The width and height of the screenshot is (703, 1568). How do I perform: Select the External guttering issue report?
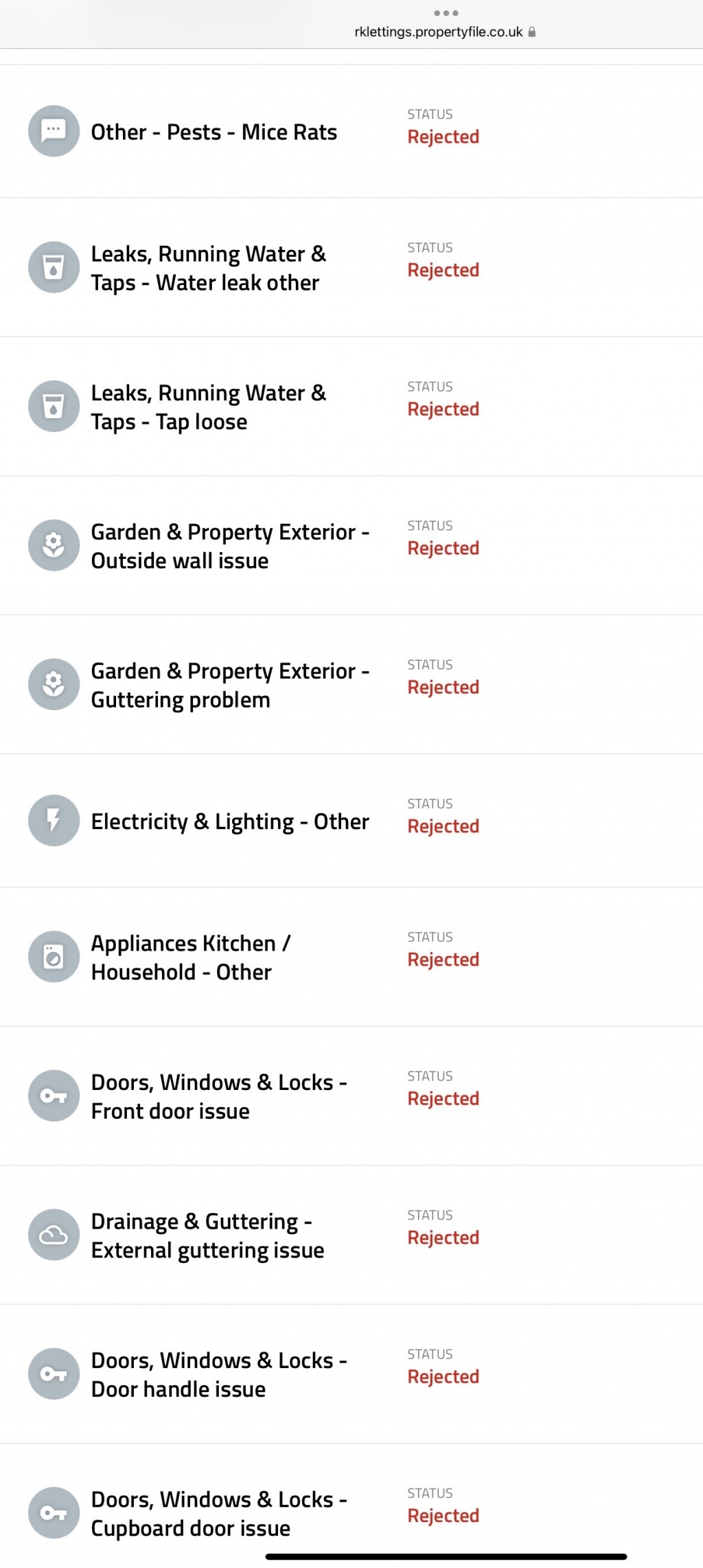207,1236
